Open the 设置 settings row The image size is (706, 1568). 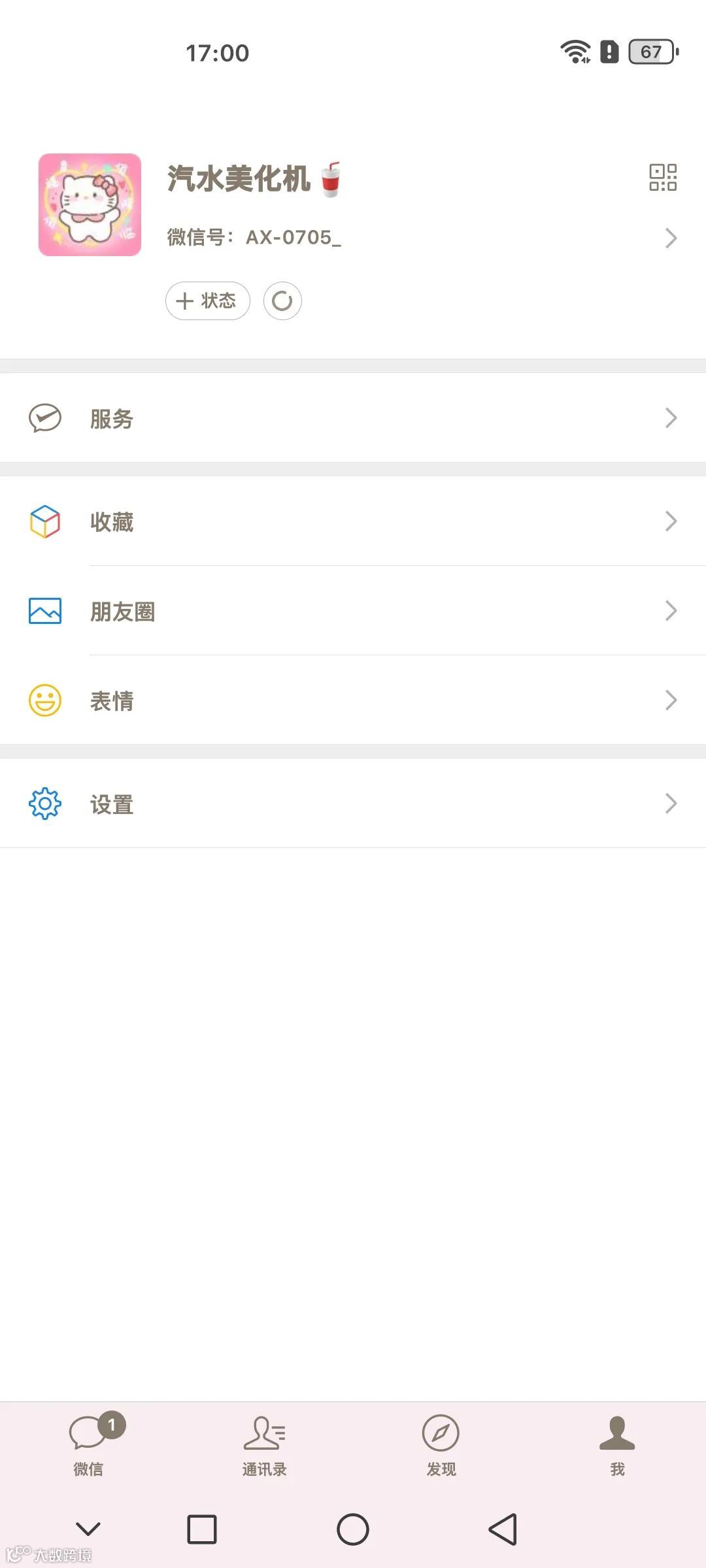353,804
